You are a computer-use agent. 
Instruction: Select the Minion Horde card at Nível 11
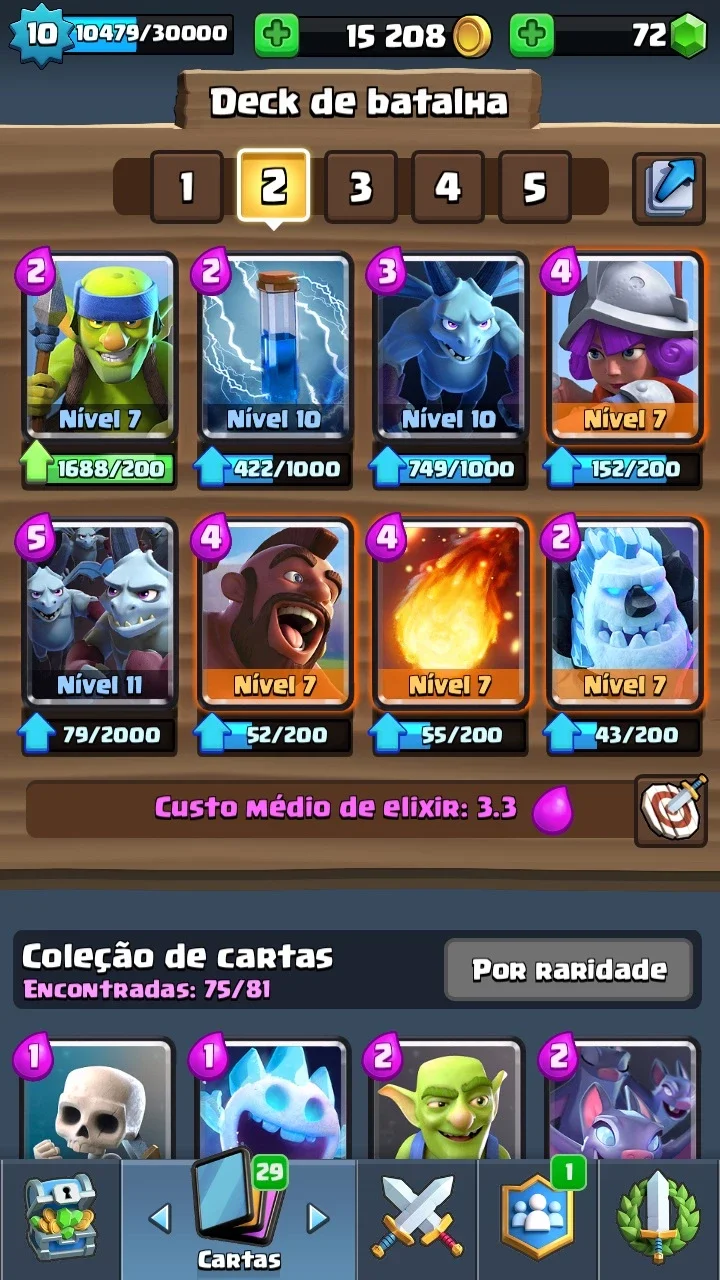(99, 612)
